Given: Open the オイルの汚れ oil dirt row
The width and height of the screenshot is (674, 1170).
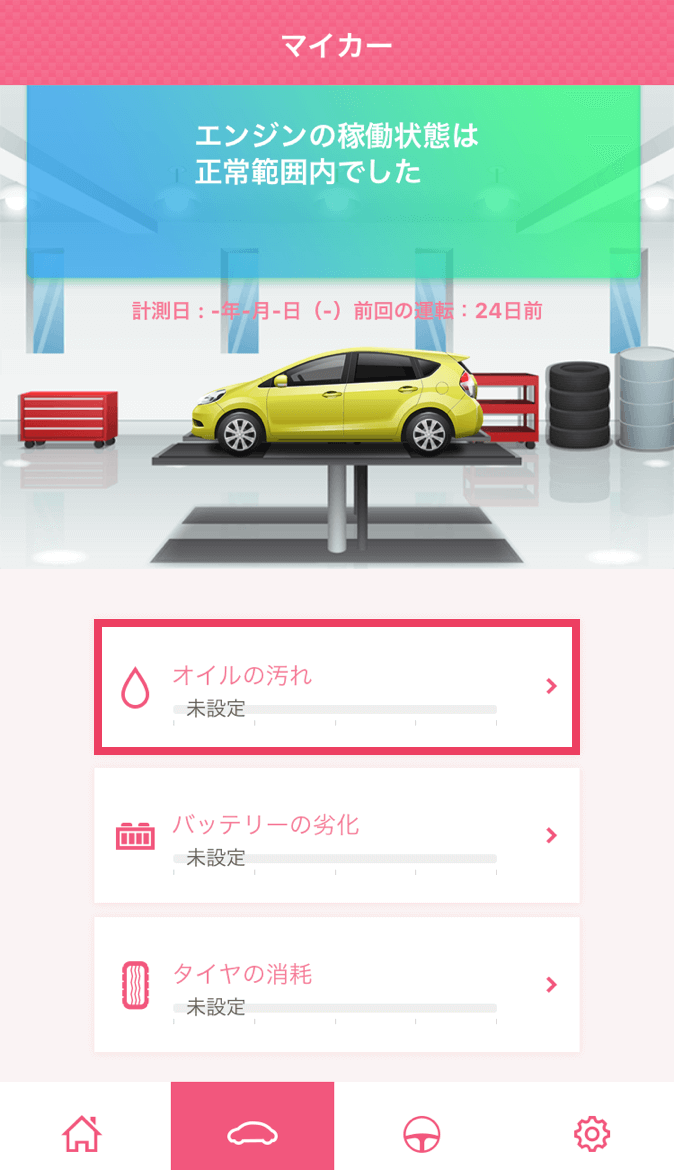Looking at the screenshot, I should [337, 687].
